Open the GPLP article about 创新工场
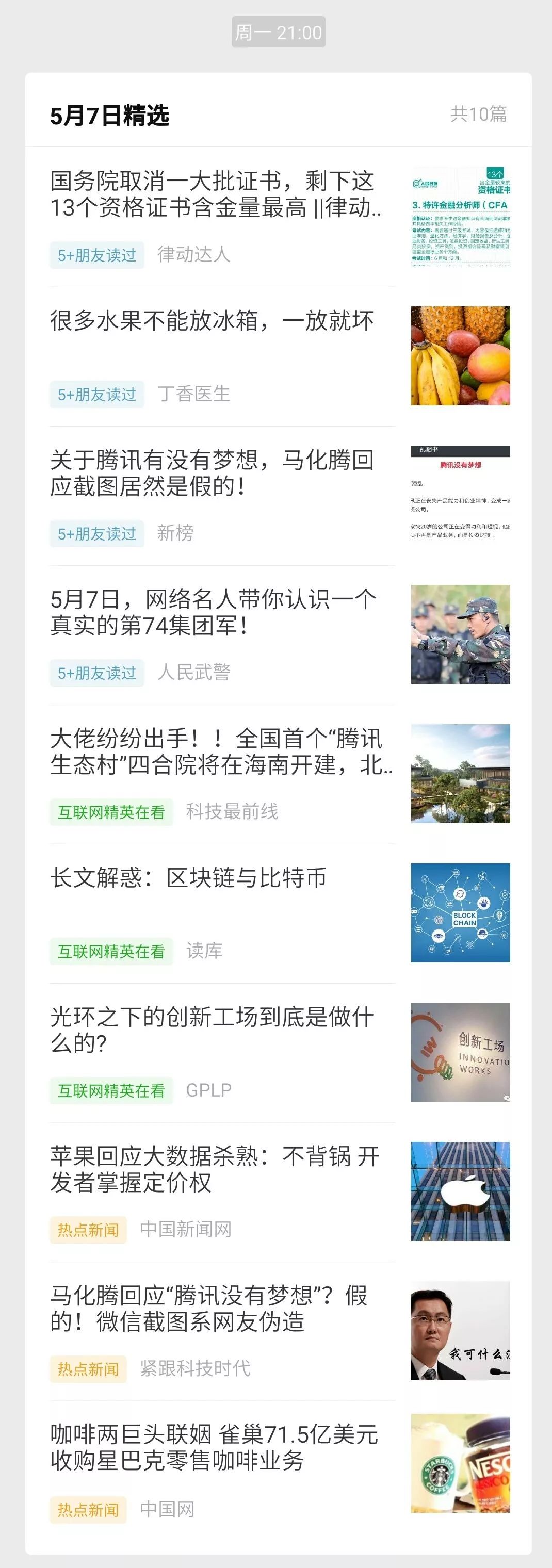 pyautogui.click(x=212, y=1030)
